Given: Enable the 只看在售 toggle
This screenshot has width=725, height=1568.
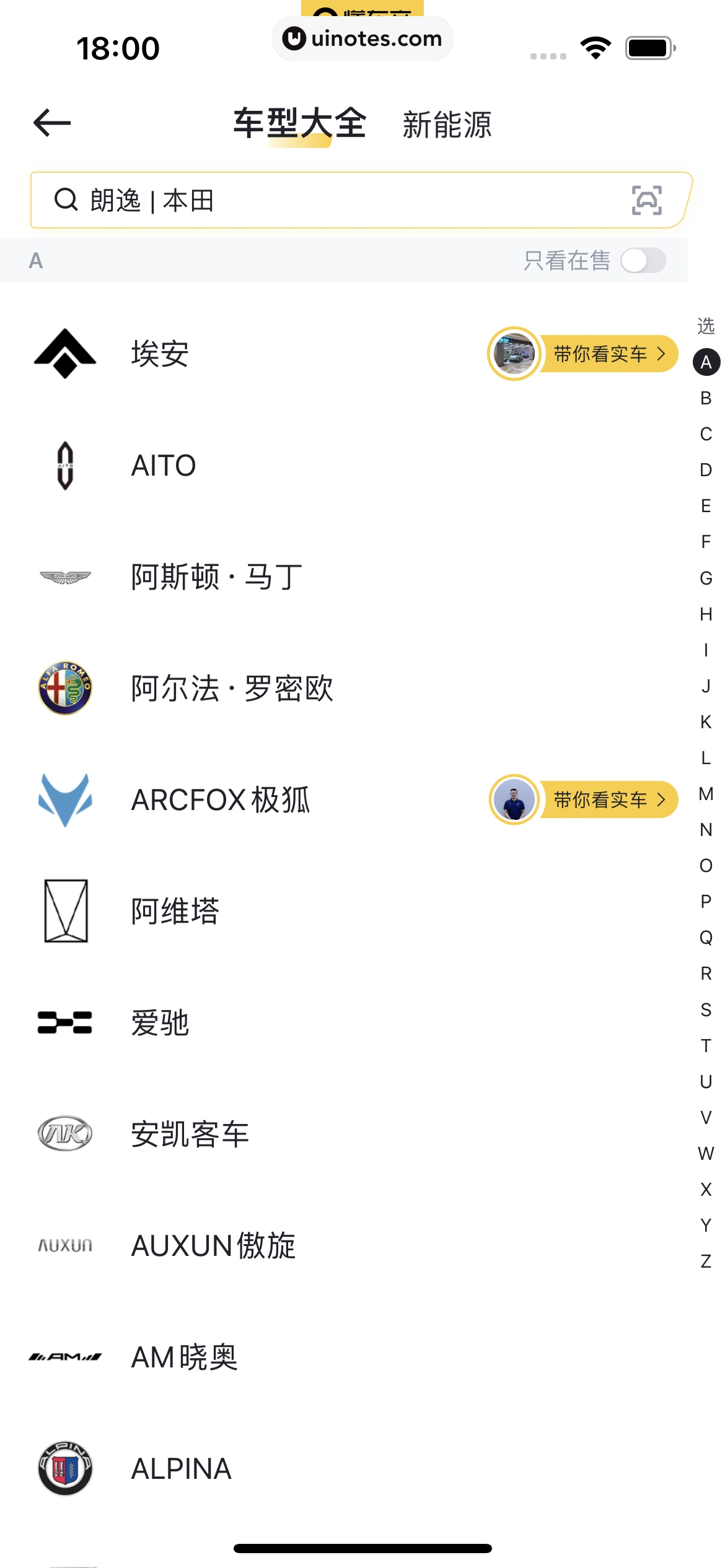Looking at the screenshot, I should pos(643,261).
